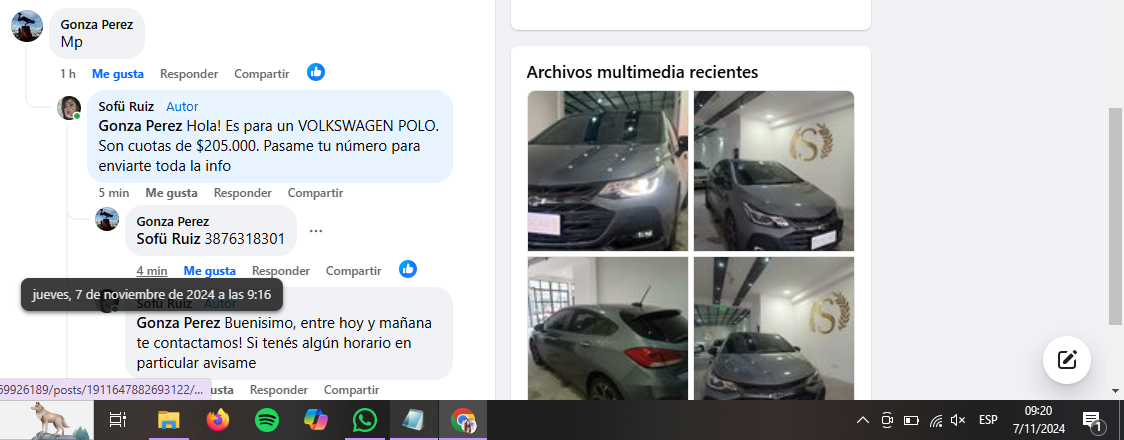Viewport: 1124px width, 440px height.
Task: Share Sofü Ruiz's Volkswagen Polo comment
Action: 315,193
